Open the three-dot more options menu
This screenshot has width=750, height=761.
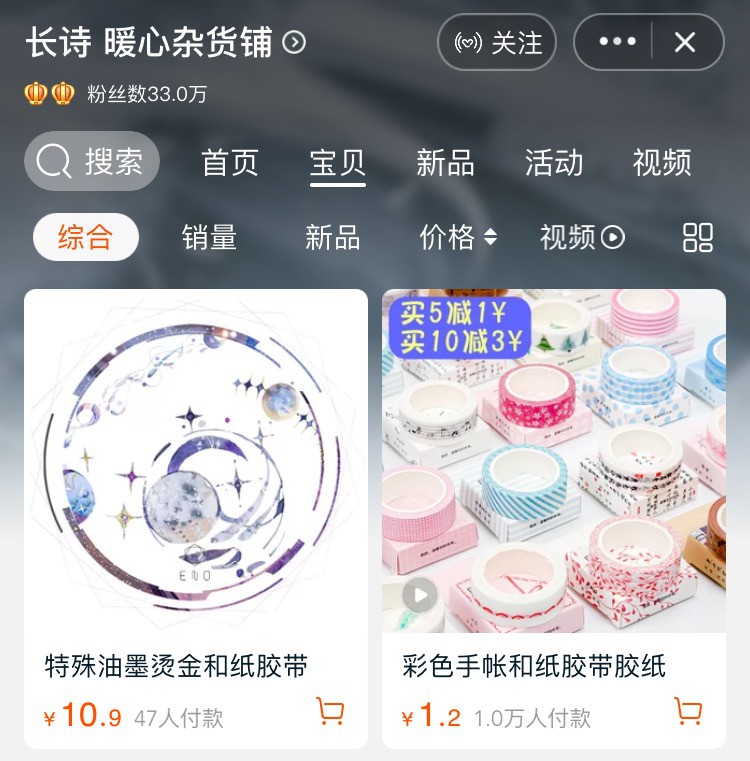(617, 42)
